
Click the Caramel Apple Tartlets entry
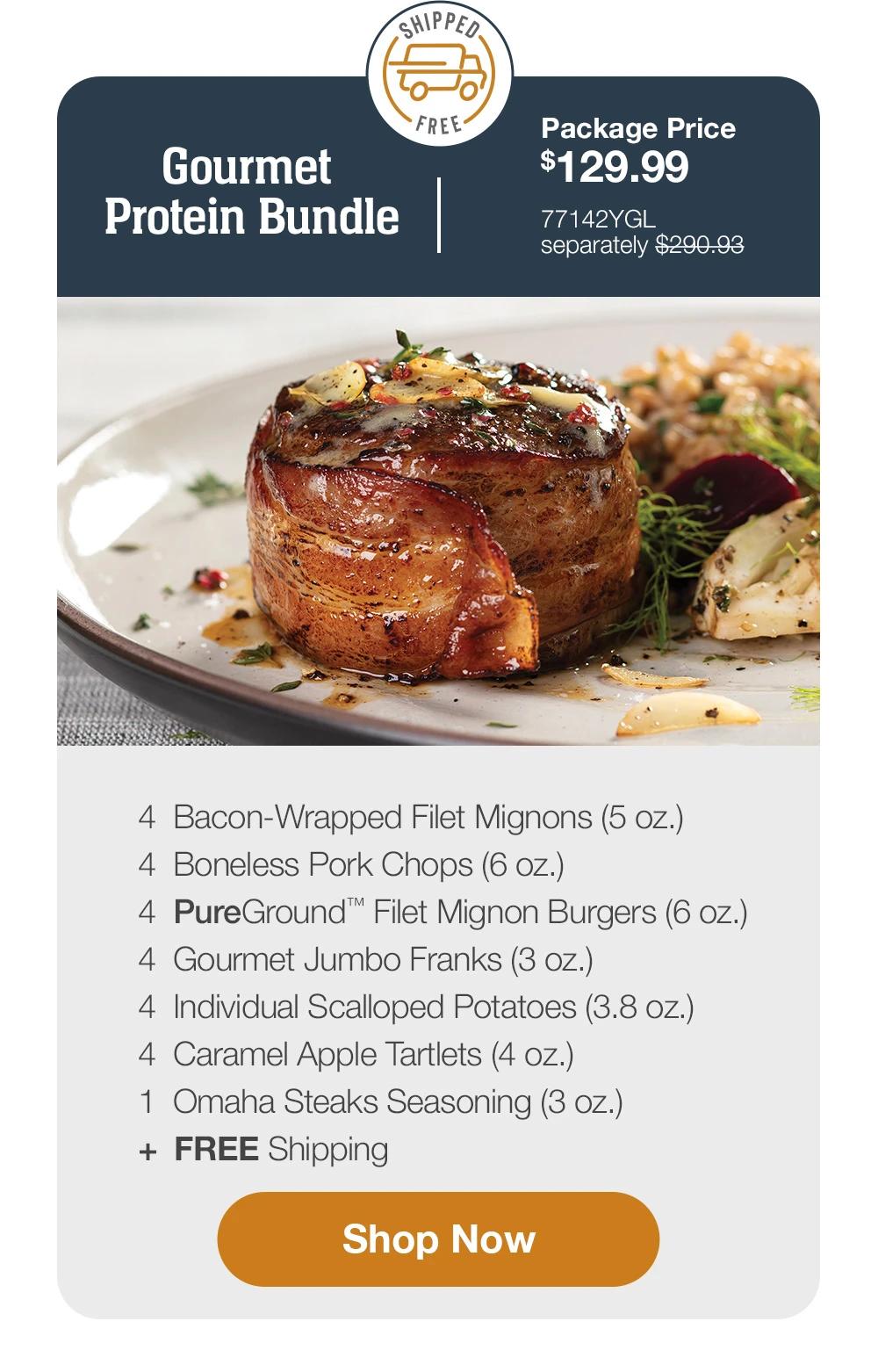(x=374, y=1056)
